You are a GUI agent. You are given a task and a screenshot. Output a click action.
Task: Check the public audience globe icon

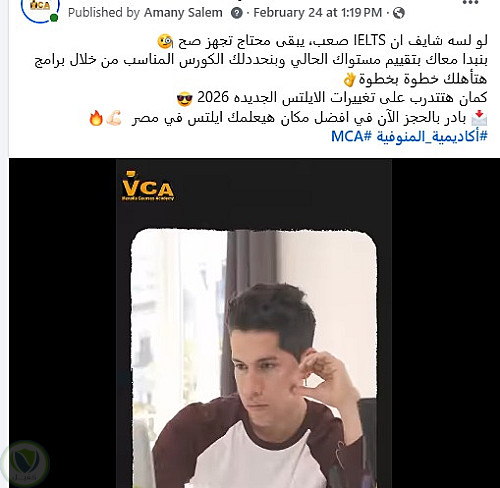coord(399,13)
